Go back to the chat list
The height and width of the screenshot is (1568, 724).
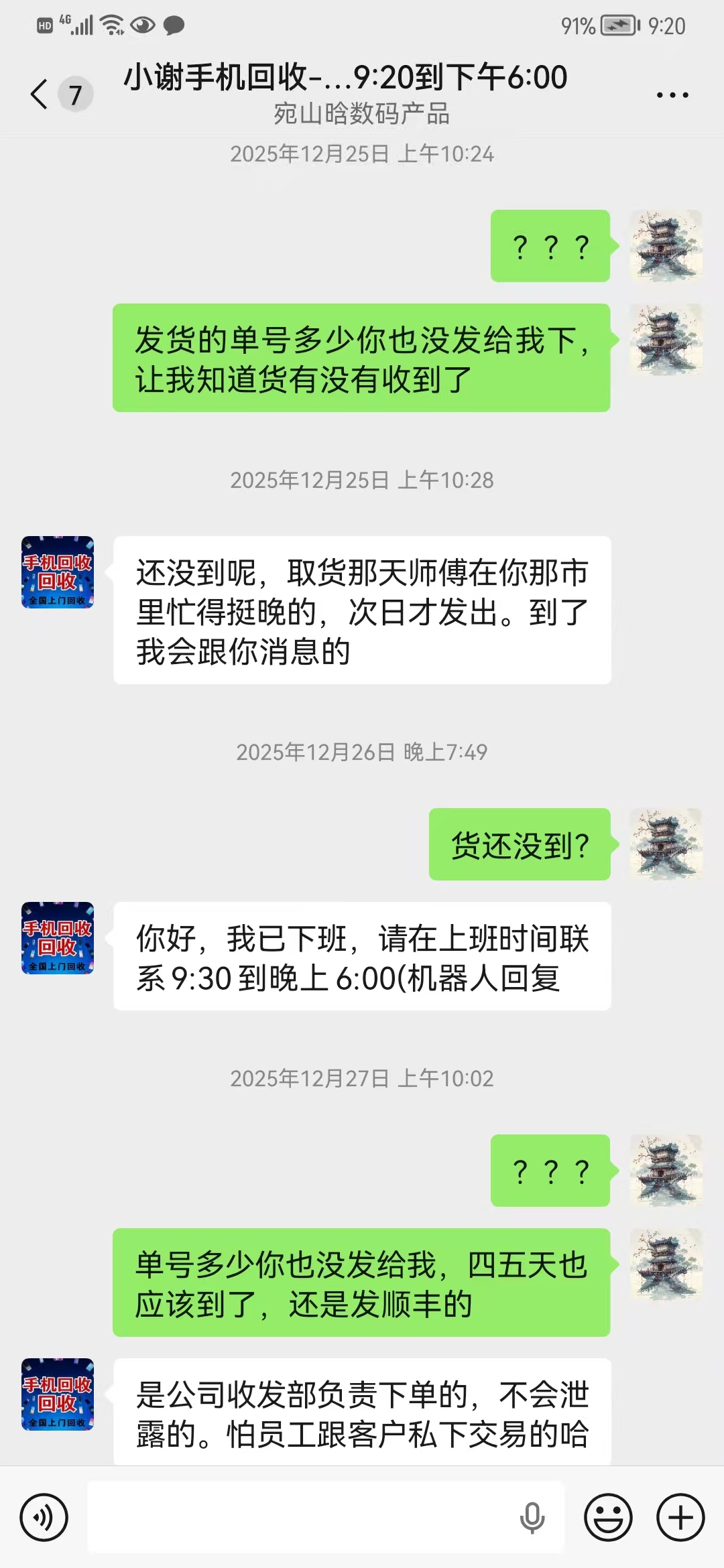[x=40, y=94]
